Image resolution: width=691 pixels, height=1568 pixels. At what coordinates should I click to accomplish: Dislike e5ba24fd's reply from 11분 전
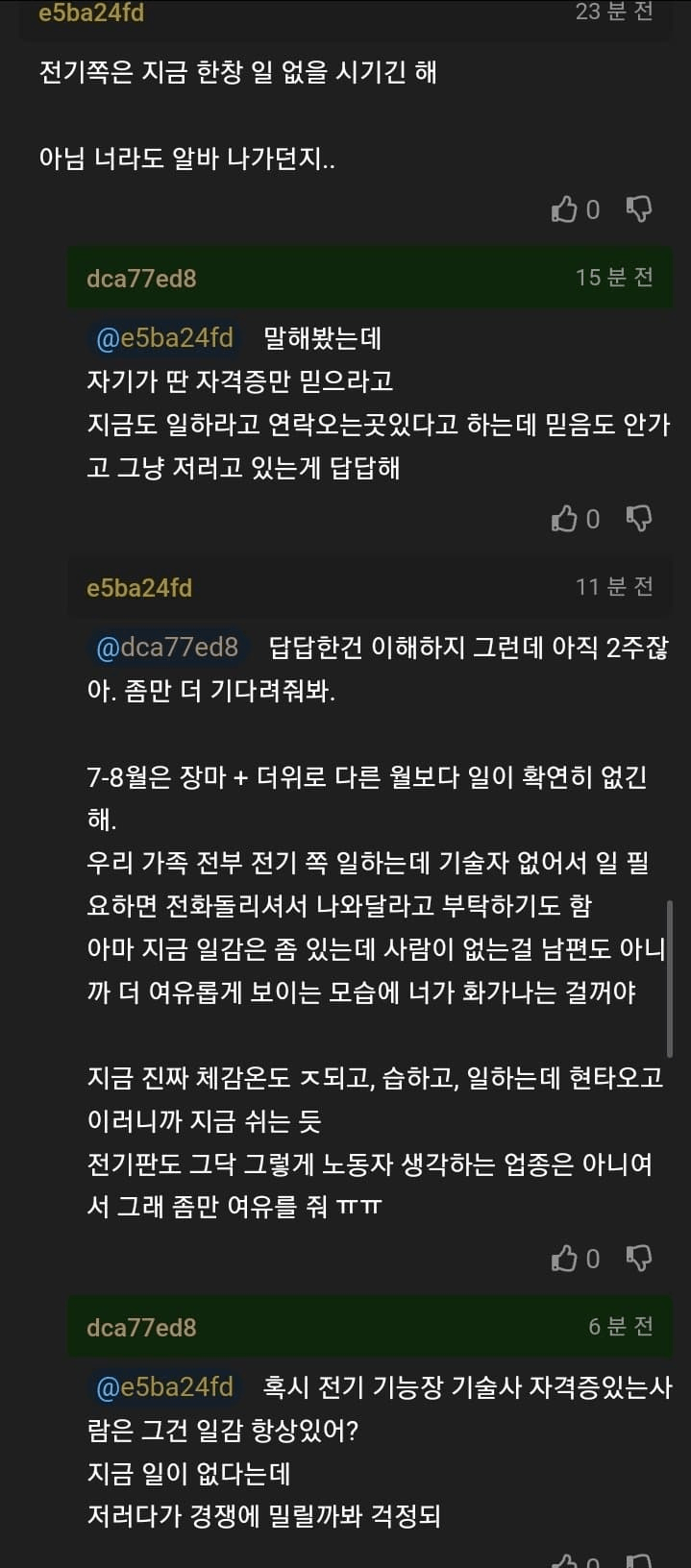(x=639, y=1258)
